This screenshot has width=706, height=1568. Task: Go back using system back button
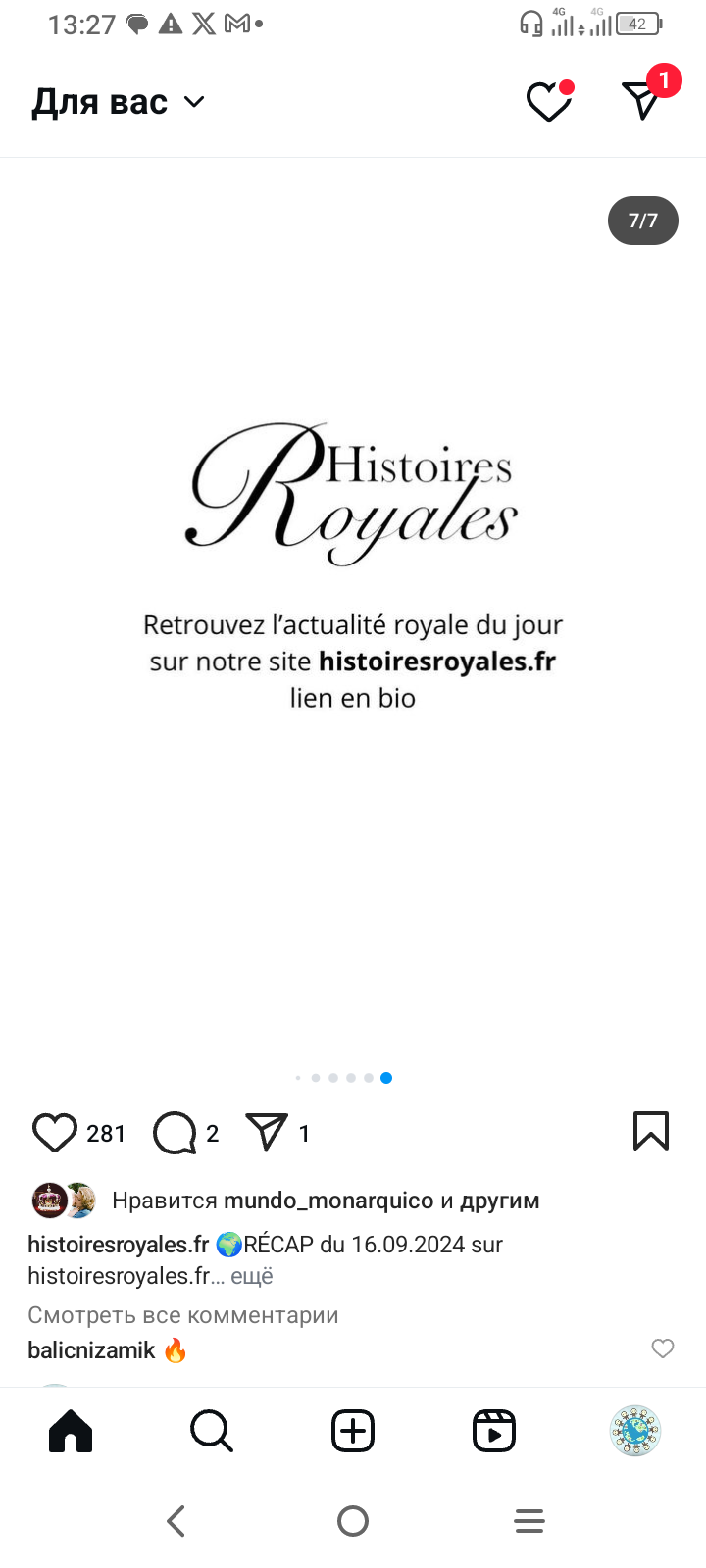tap(176, 1521)
